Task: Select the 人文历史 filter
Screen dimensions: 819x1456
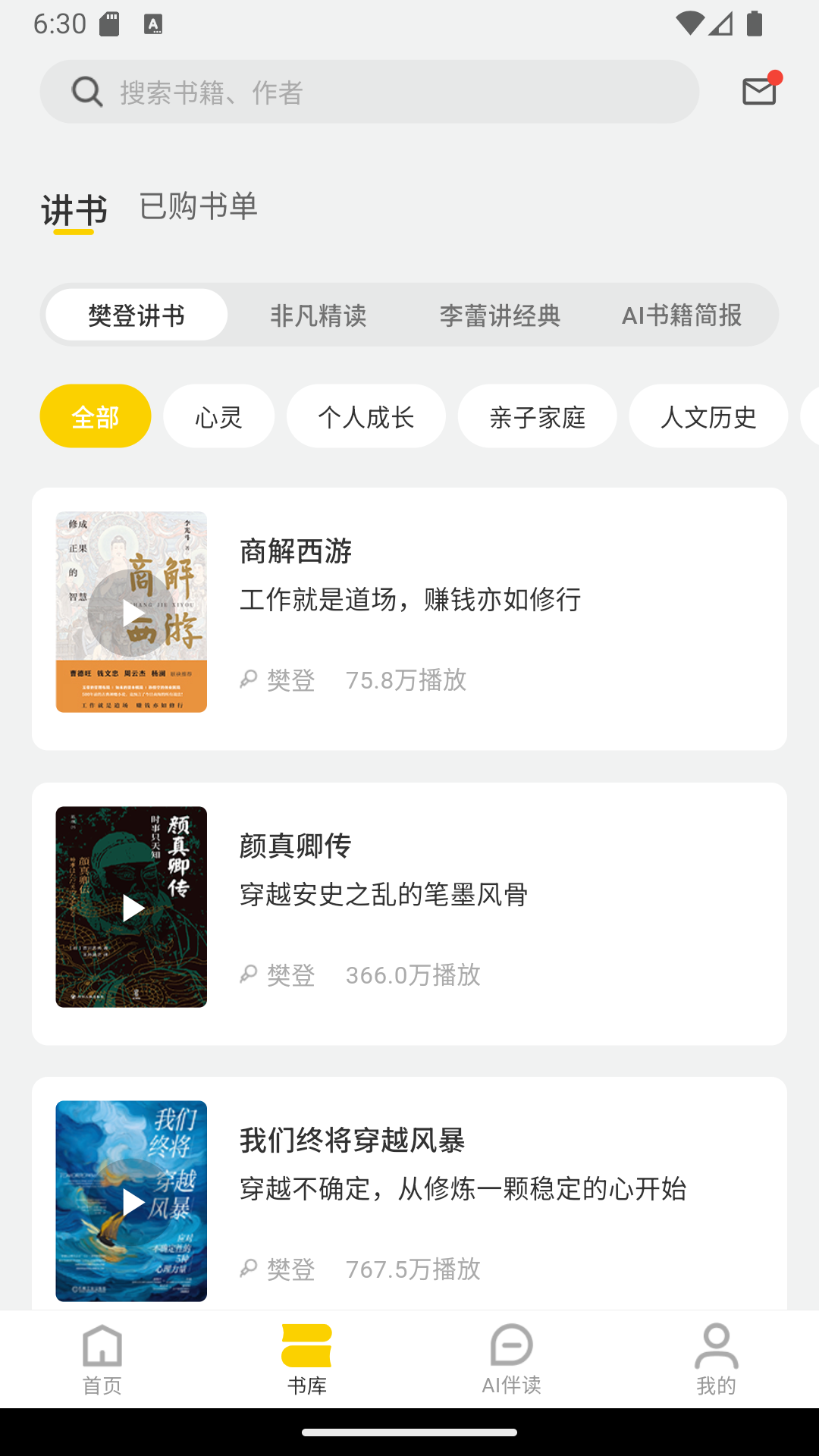Action: (x=708, y=416)
